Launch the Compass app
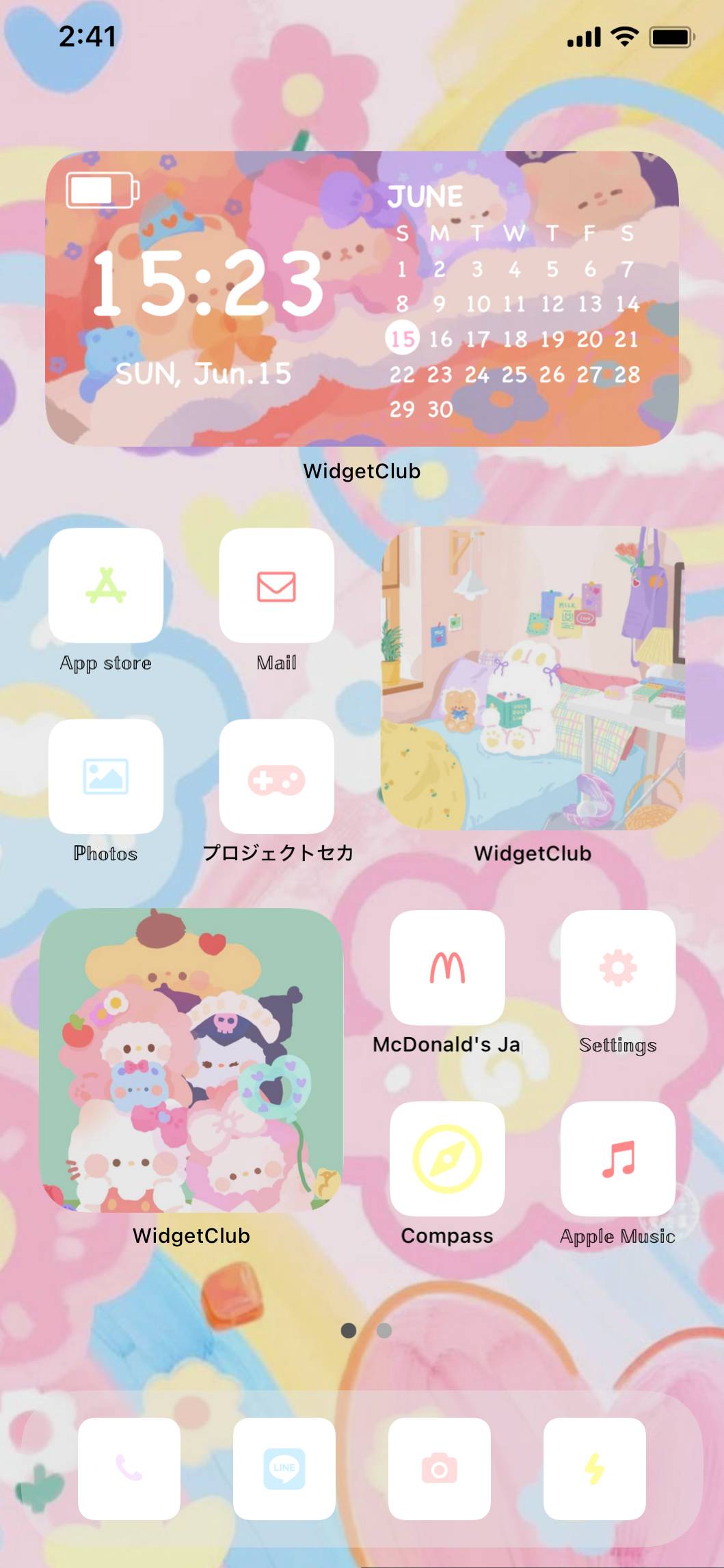Viewport: 724px width, 1568px height. tap(447, 1159)
